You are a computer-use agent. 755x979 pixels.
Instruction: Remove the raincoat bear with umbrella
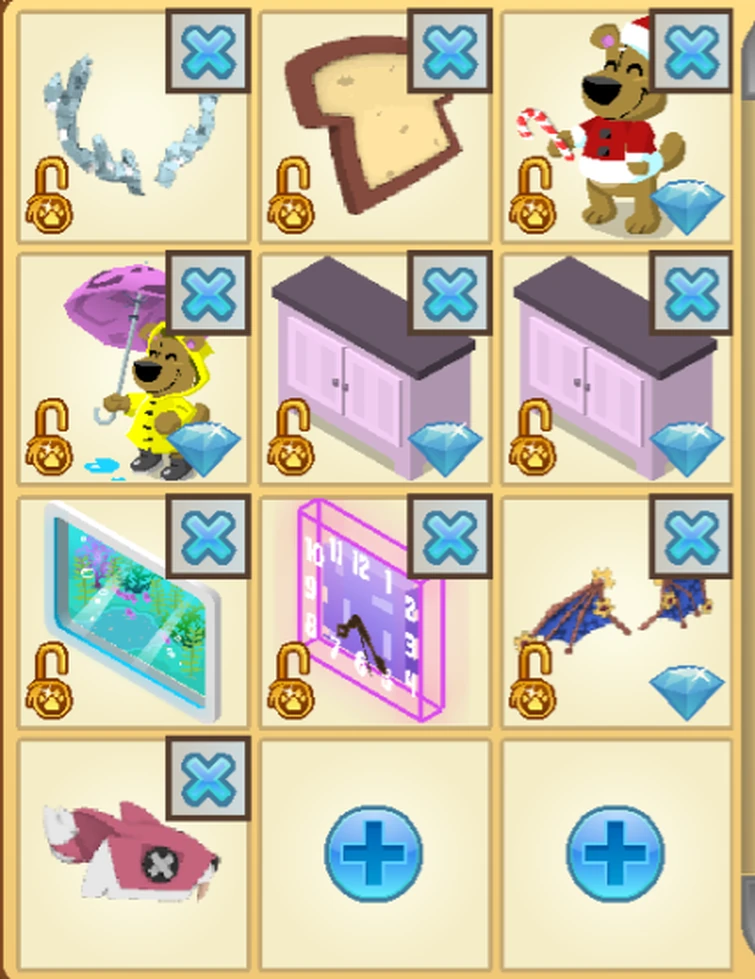click(208, 292)
